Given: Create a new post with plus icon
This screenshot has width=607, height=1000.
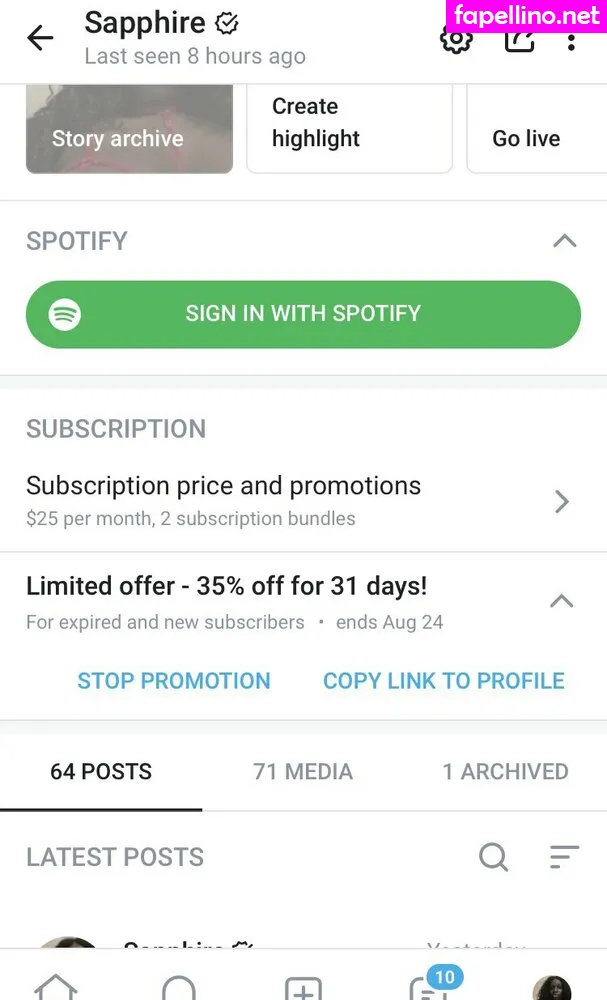Looking at the screenshot, I should (303, 989).
